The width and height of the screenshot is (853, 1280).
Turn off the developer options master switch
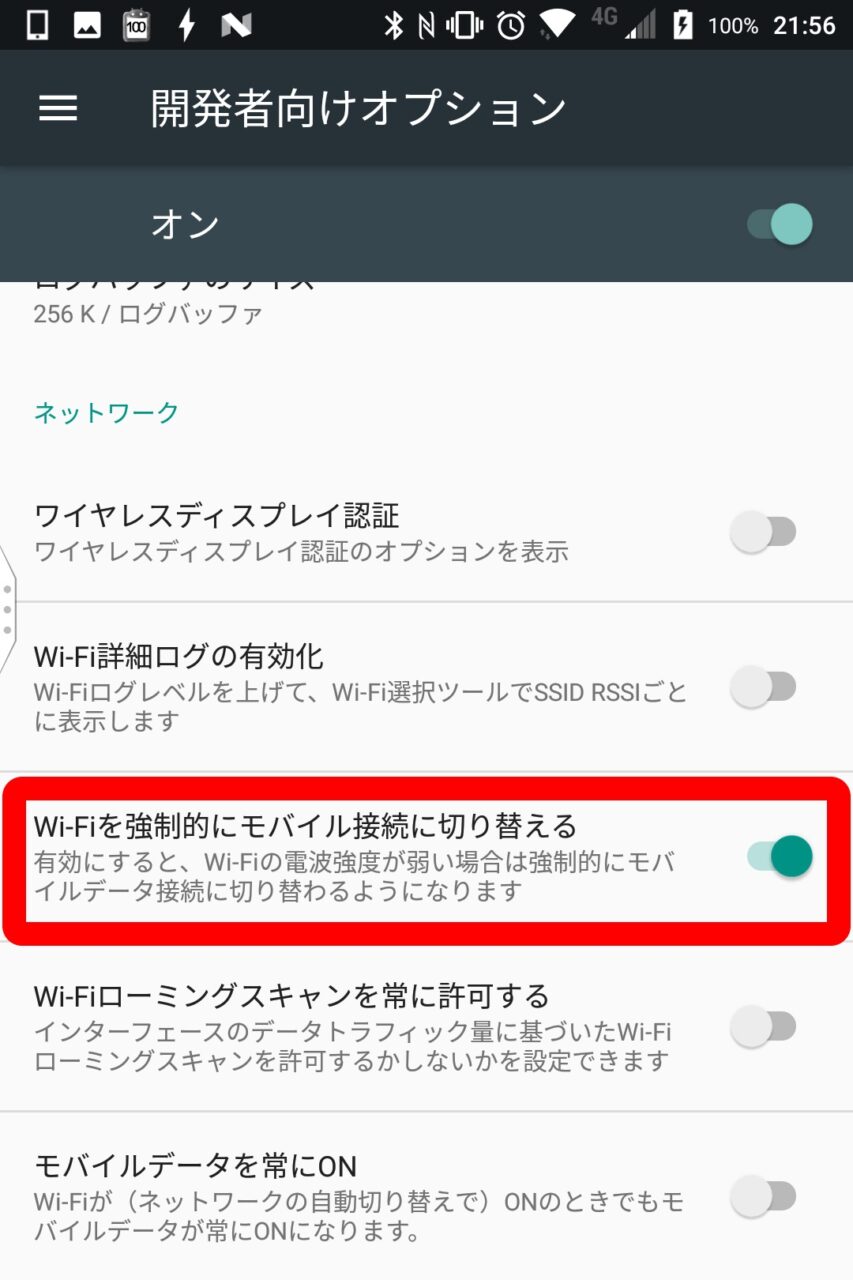780,224
